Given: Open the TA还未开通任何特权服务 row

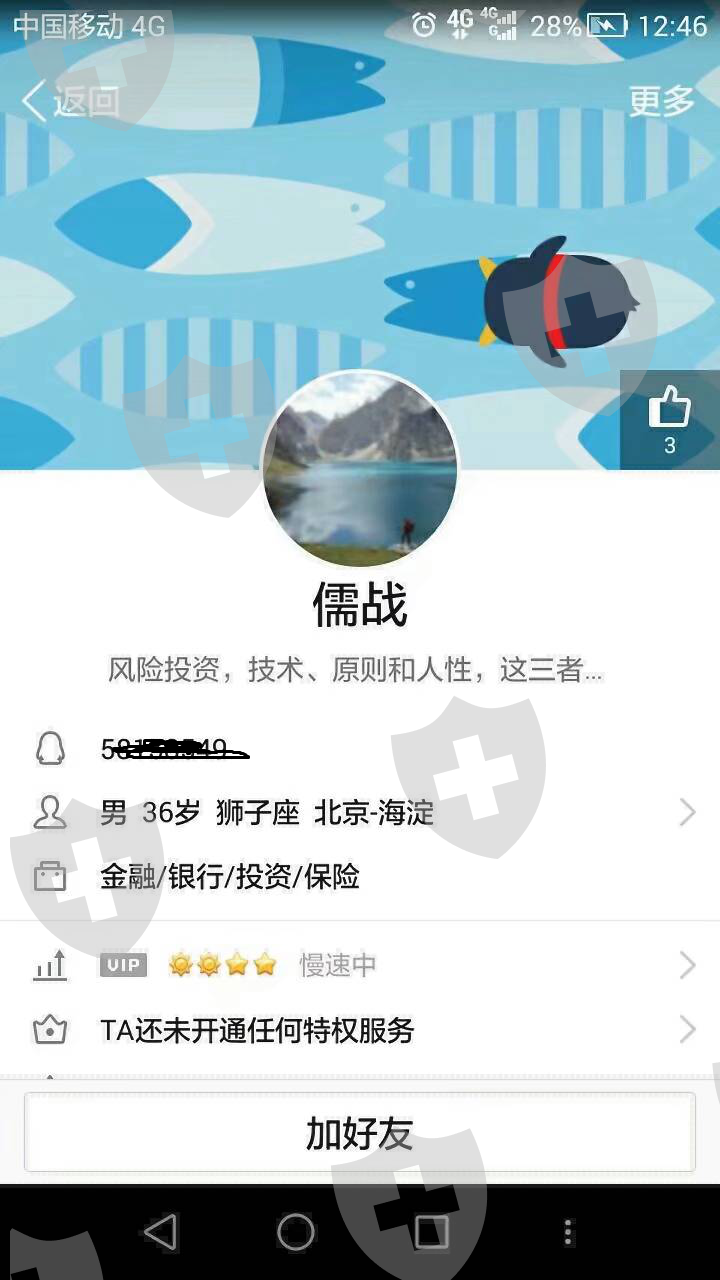Looking at the screenshot, I should click(360, 1030).
